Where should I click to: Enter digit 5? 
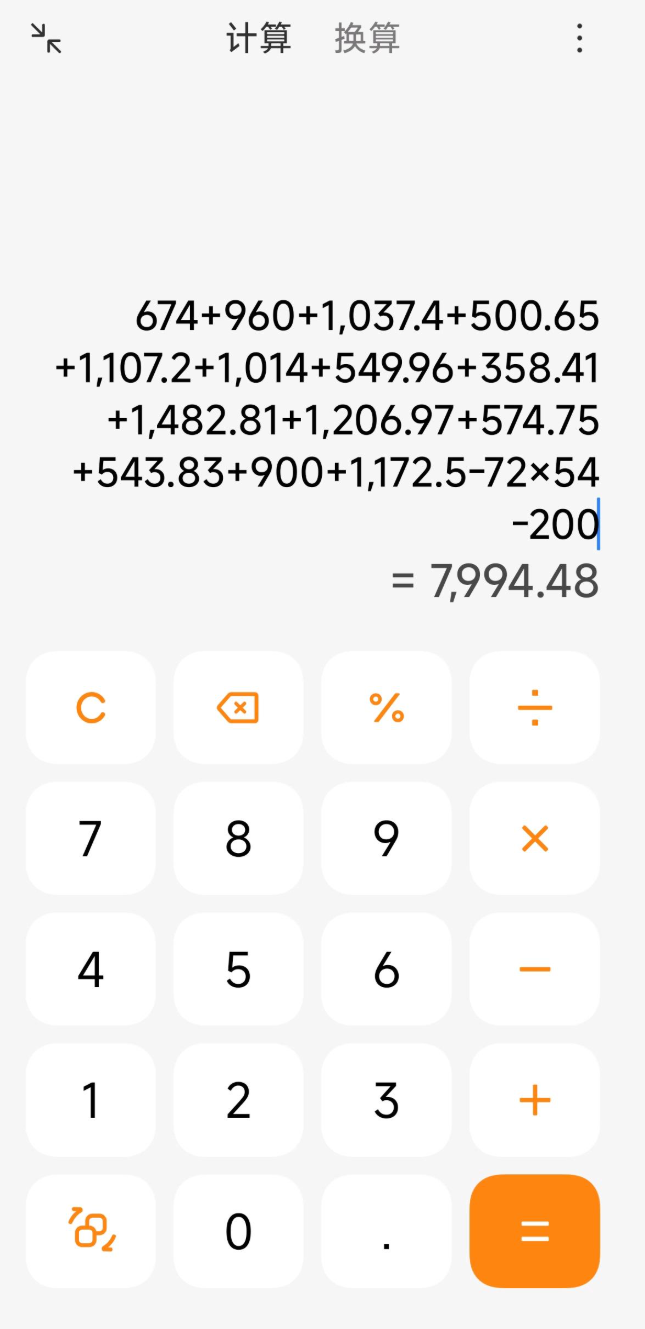tap(238, 969)
